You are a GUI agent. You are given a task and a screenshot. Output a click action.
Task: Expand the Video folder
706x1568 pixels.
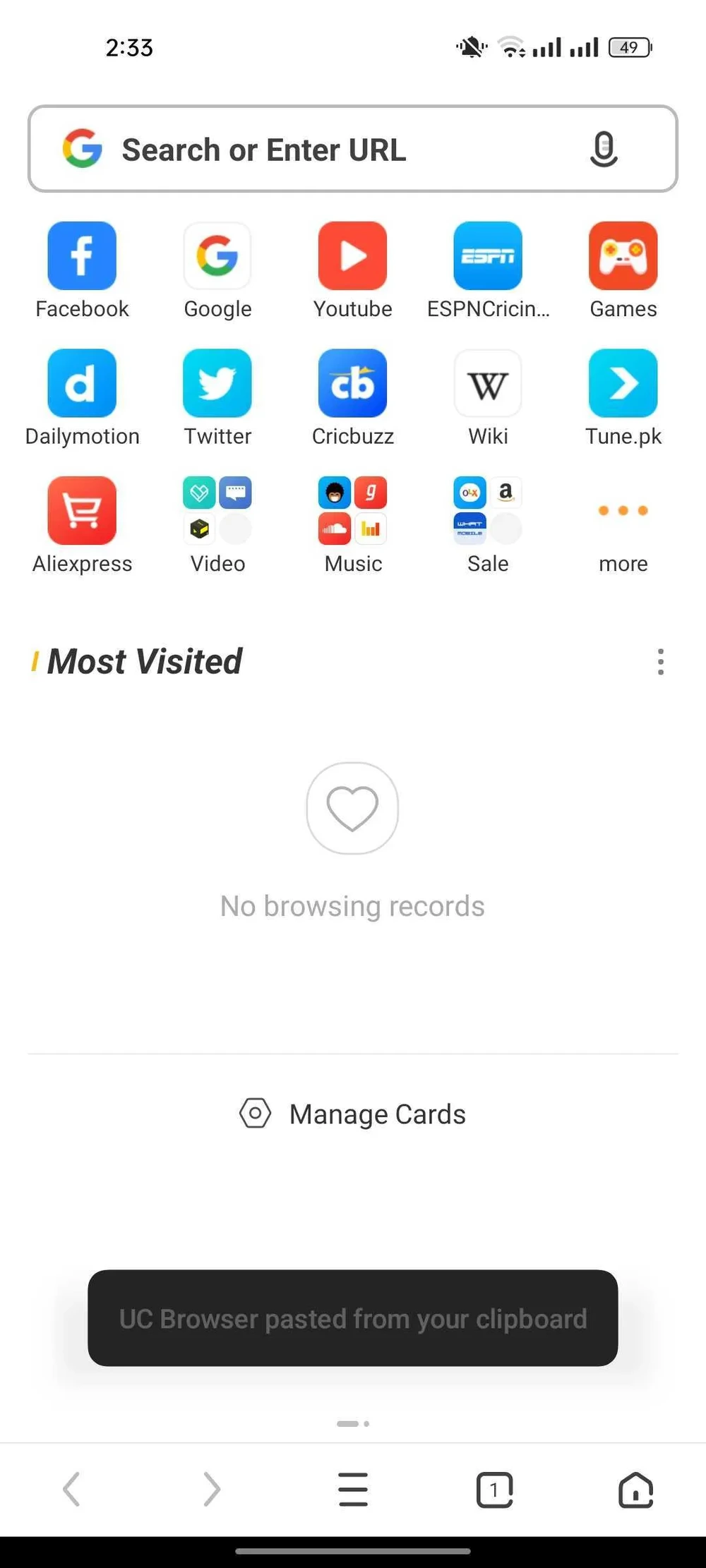[217, 511]
